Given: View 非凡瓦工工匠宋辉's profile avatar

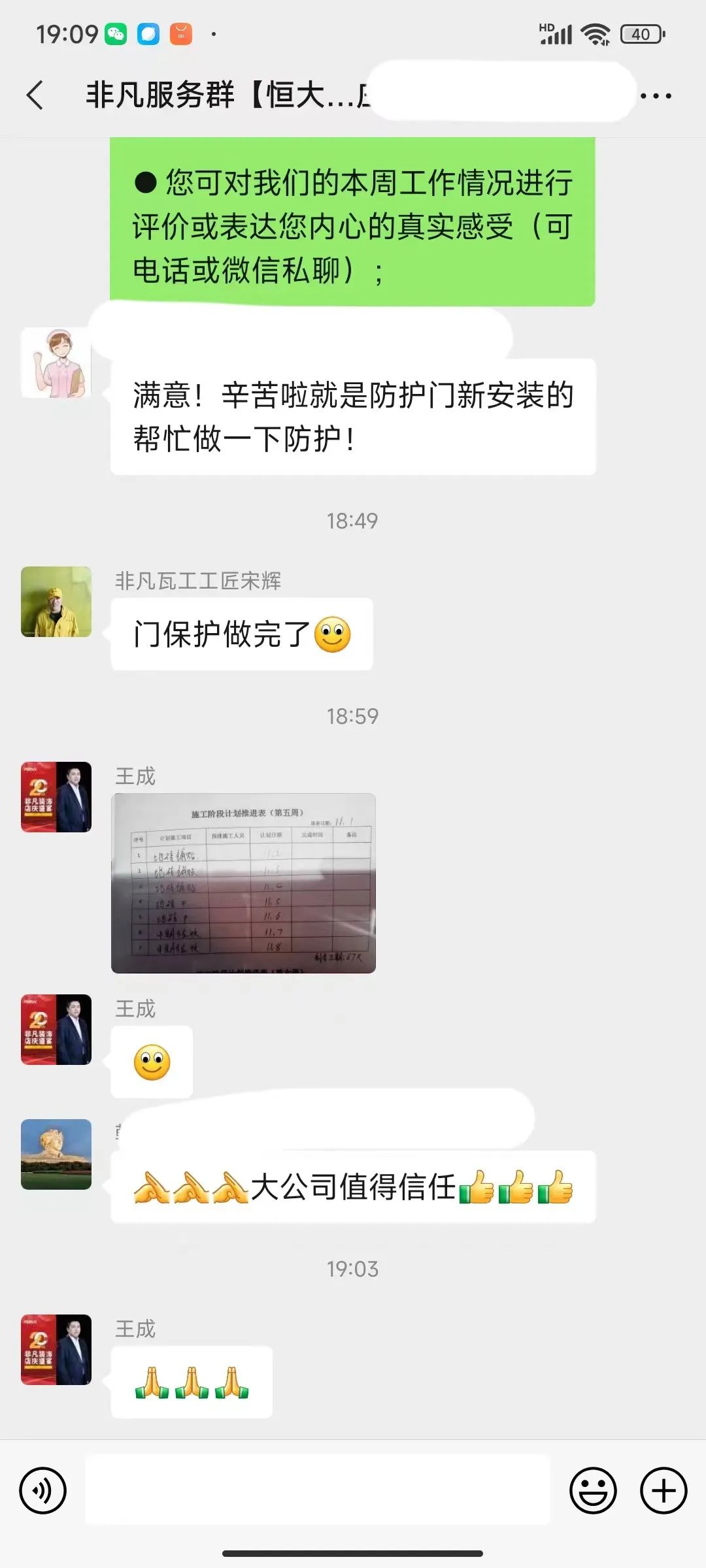Looking at the screenshot, I should (56, 602).
